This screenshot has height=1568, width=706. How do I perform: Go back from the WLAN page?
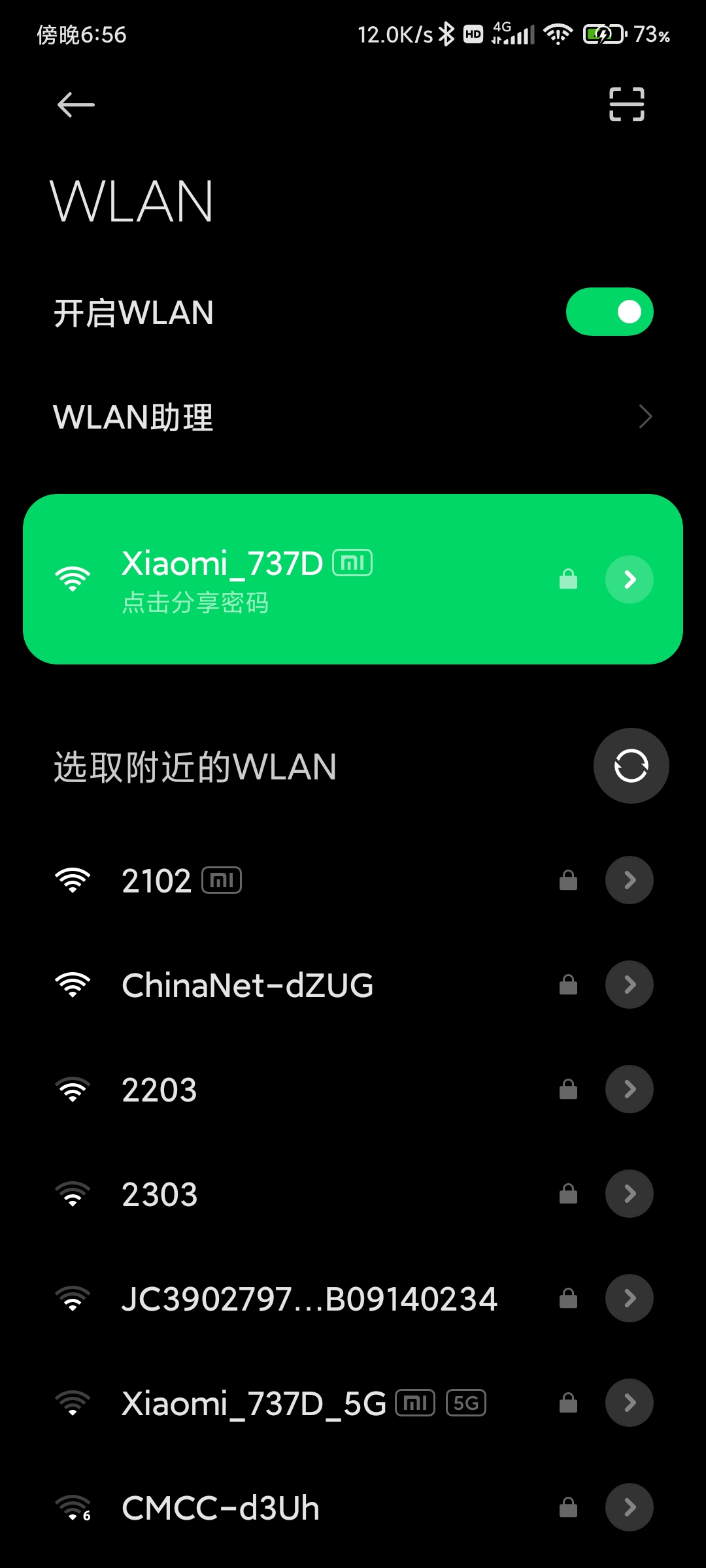pyautogui.click(x=76, y=105)
